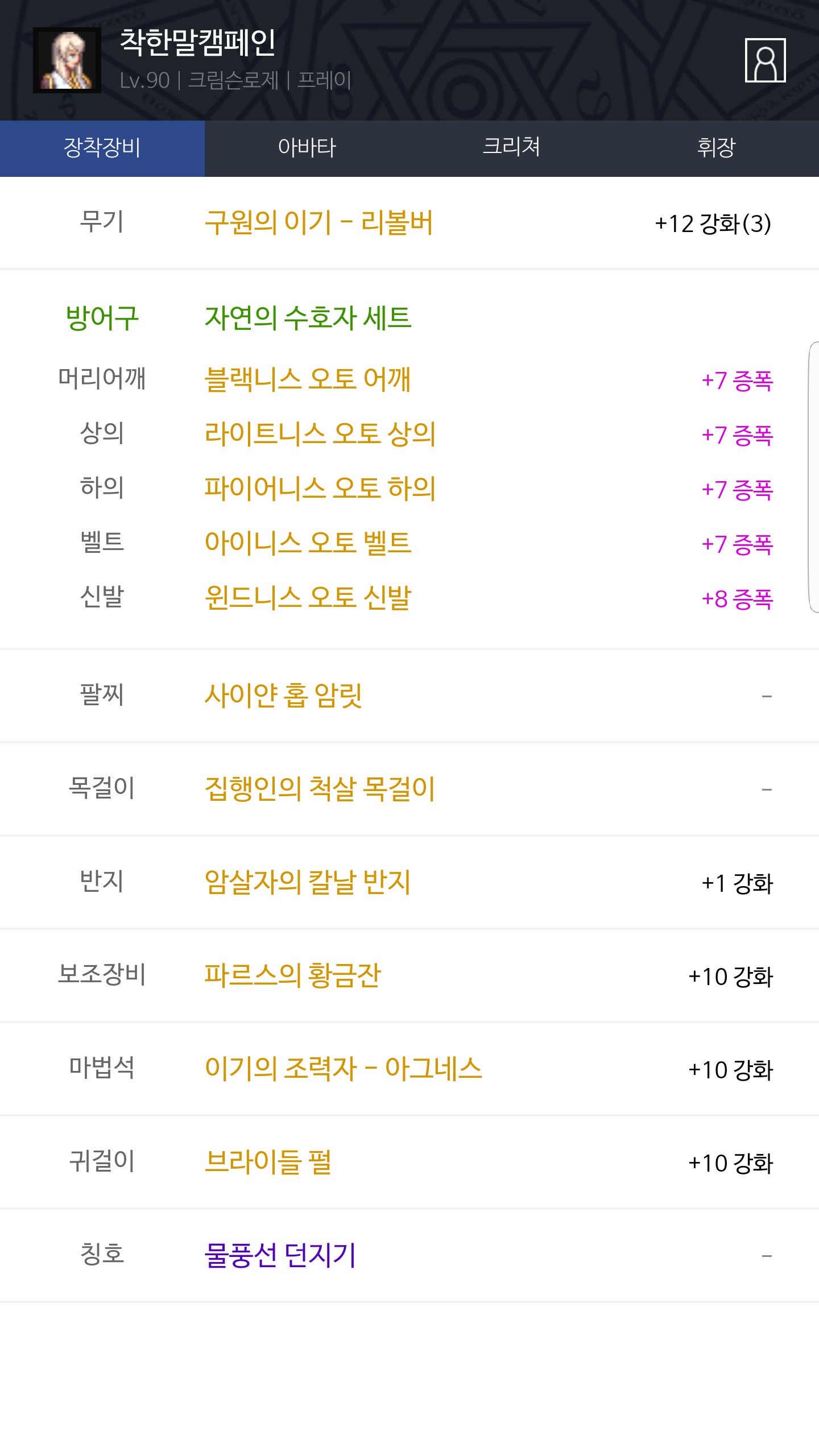Switch to the 휘장 tab

pyautogui.click(x=717, y=148)
